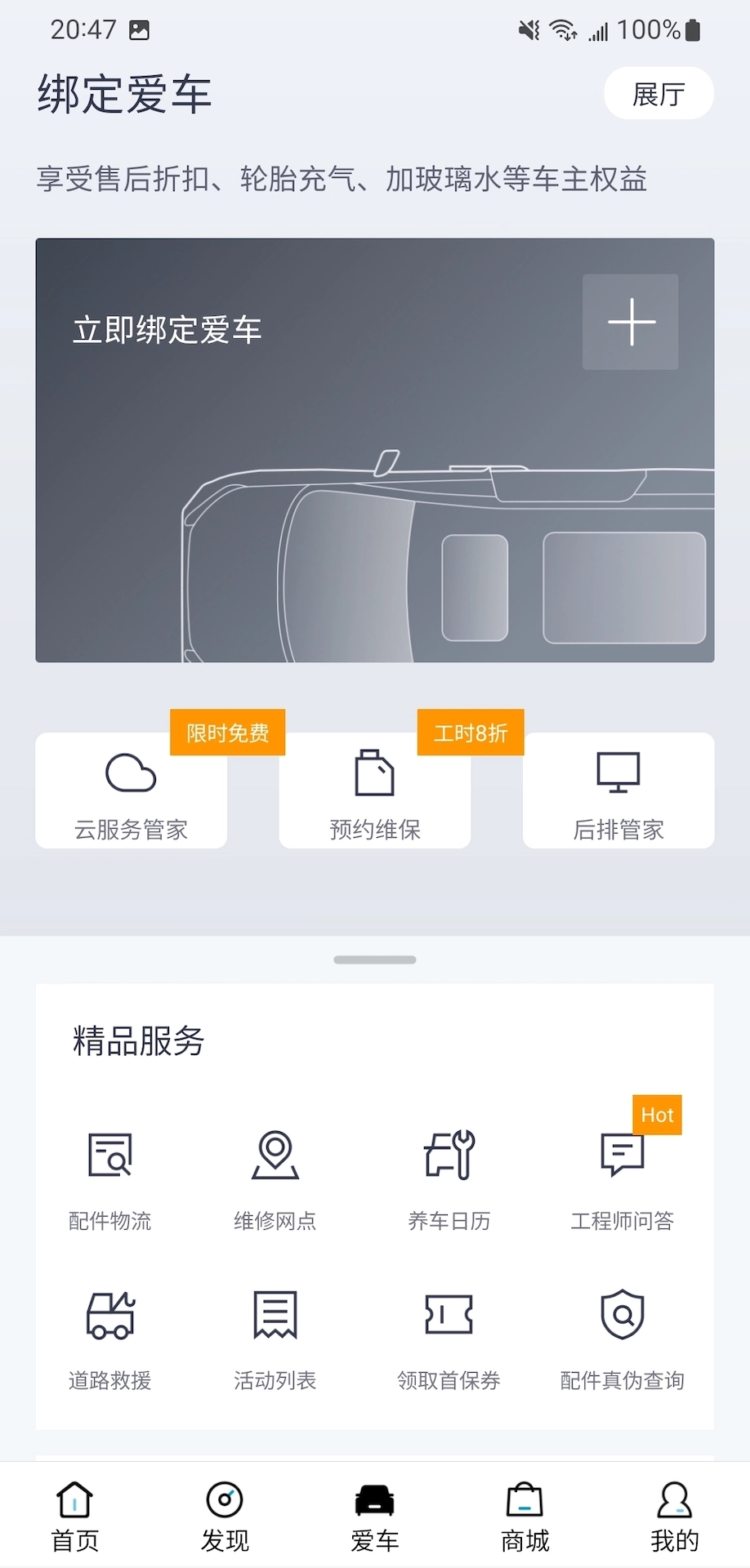Switch to the 发现 discover tab
The image size is (750, 1568).
(225, 1517)
